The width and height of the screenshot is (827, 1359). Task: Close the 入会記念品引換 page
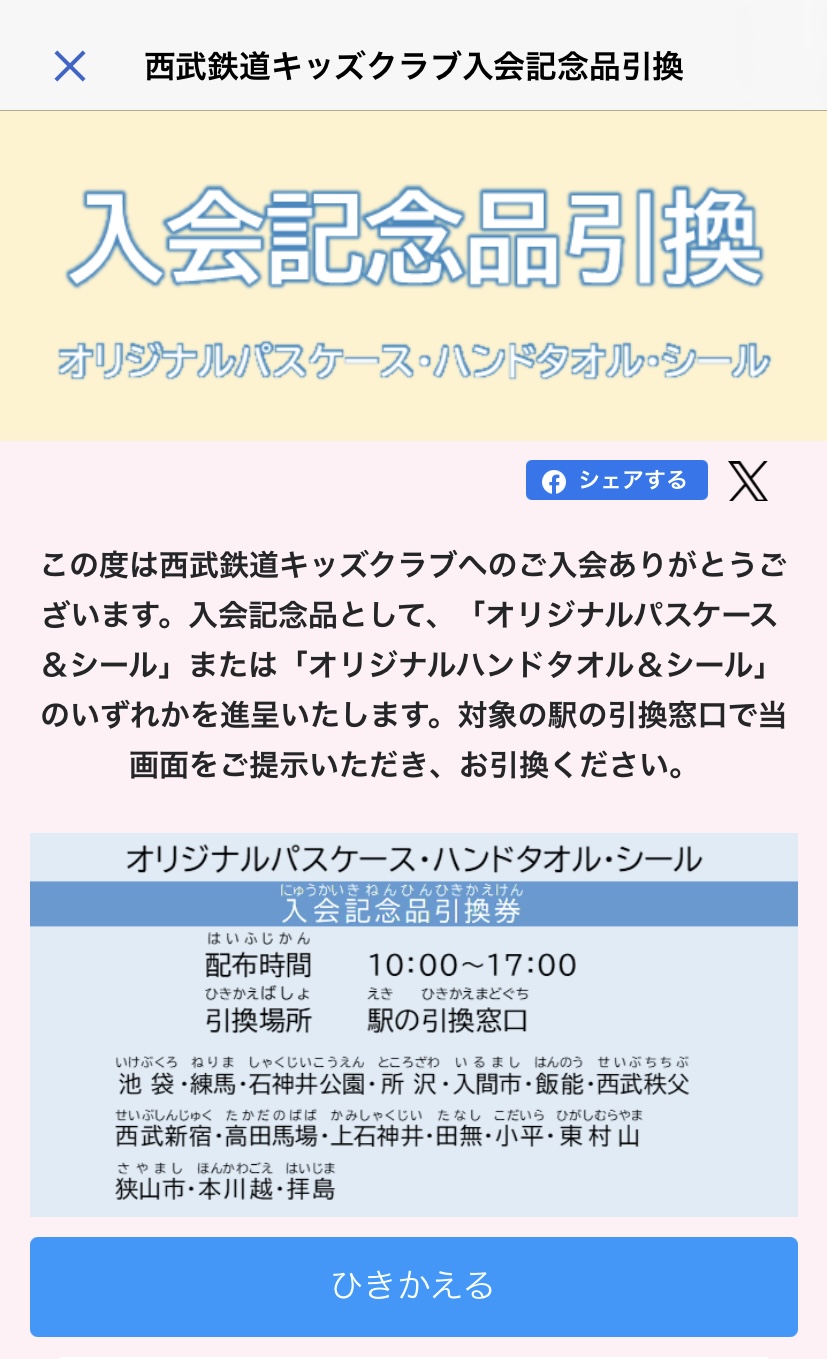click(70, 67)
